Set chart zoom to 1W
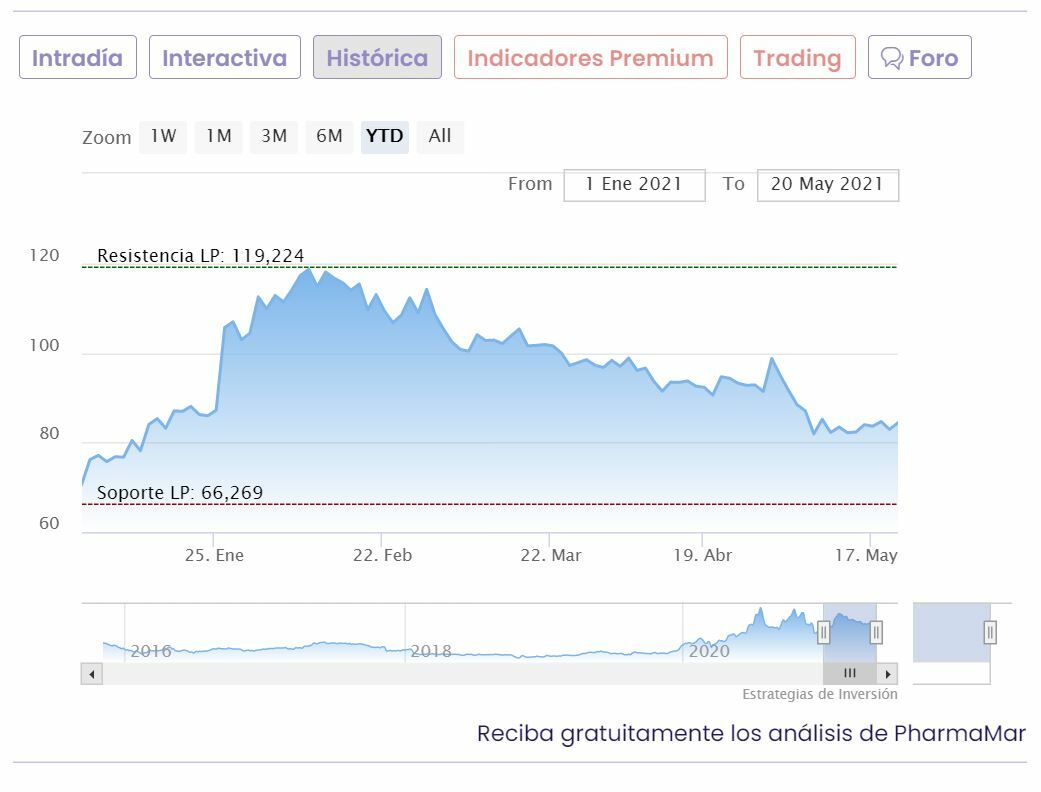The width and height of the screenshot is (1041, 792). 163,136
